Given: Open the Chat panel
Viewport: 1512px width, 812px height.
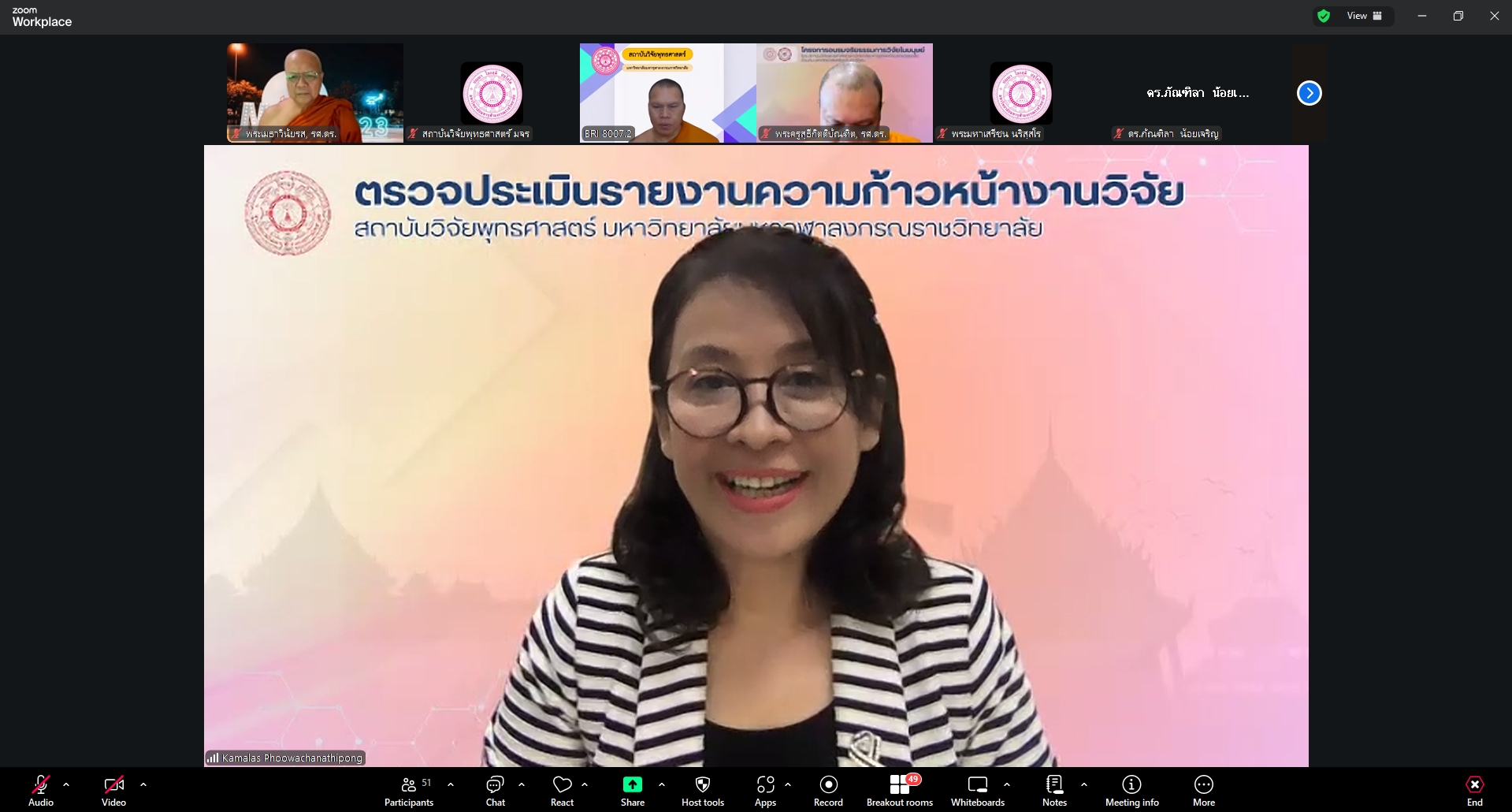Looking at the screenshot, I should tap(495, 790).
